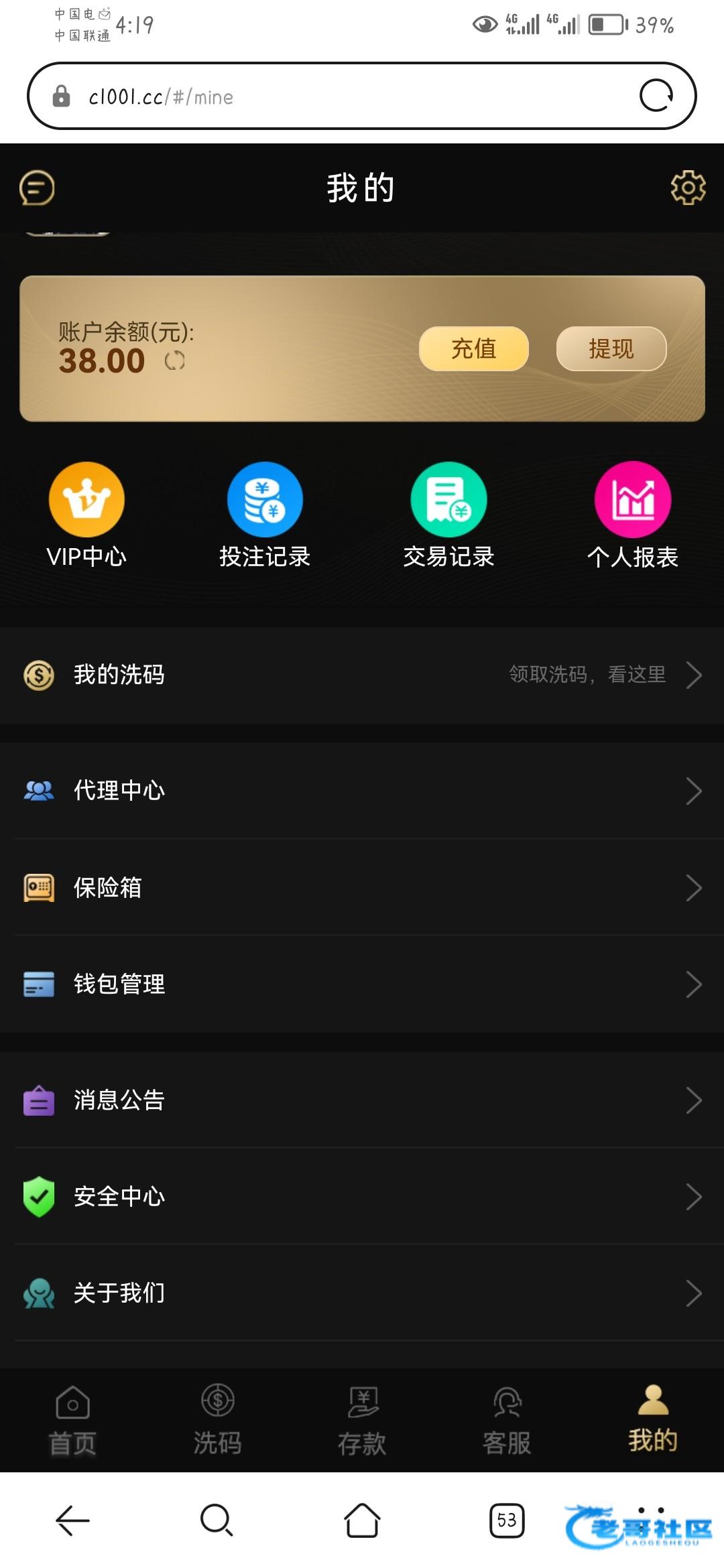Open the settings gear icon
The height and width of the screenshot is (1568, 724).
pyautogui.click(x=688, y=188)
